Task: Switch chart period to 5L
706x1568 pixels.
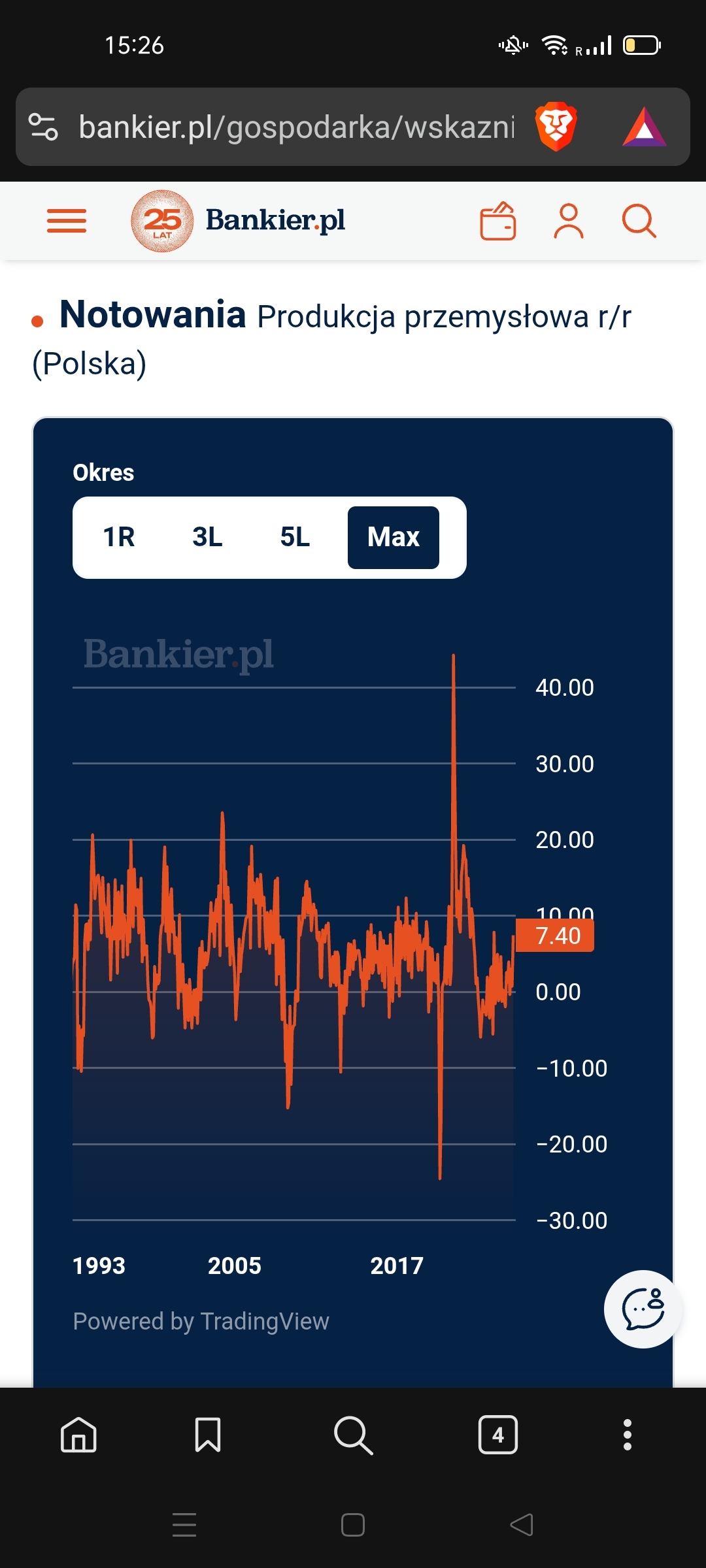Action: click(x=295, y=537)
